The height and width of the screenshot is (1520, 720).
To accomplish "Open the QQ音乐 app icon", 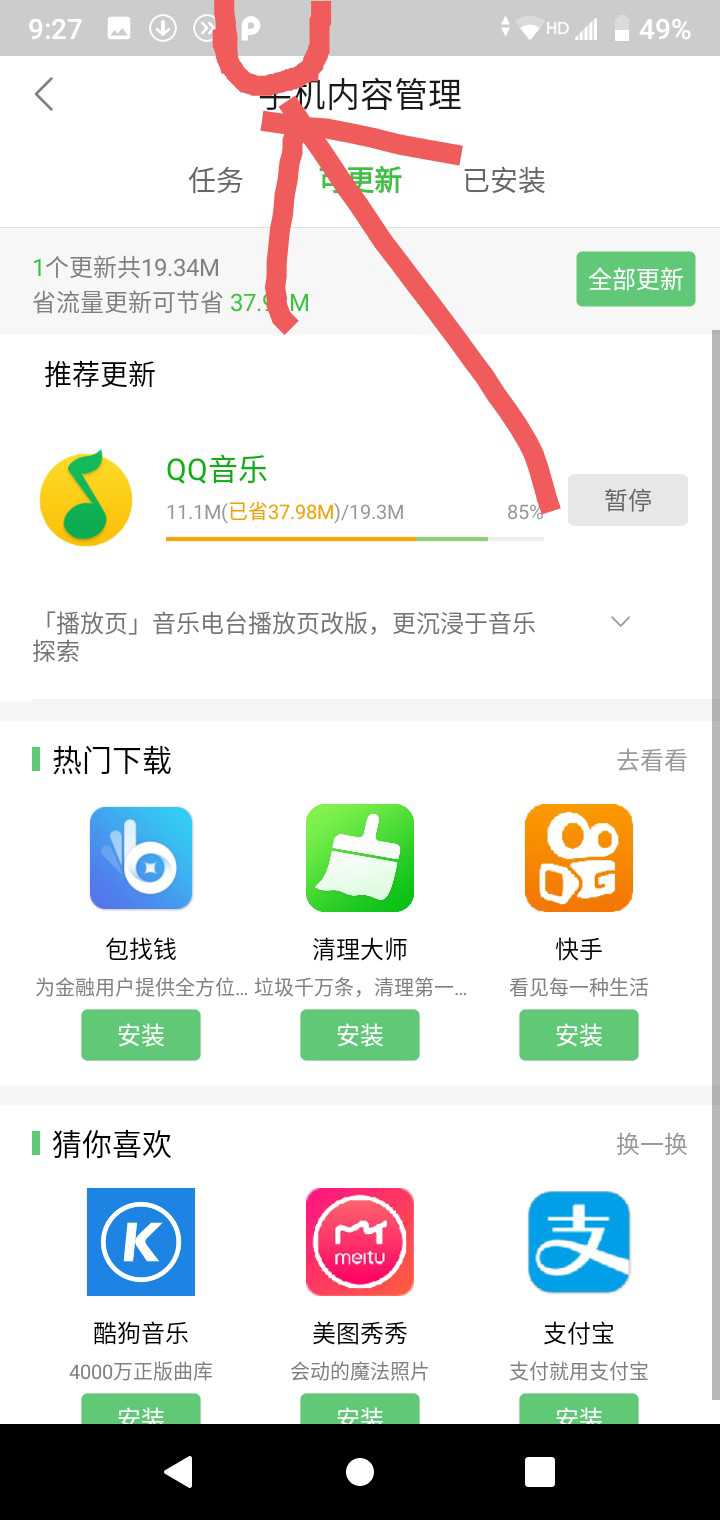I will point(86,498).
